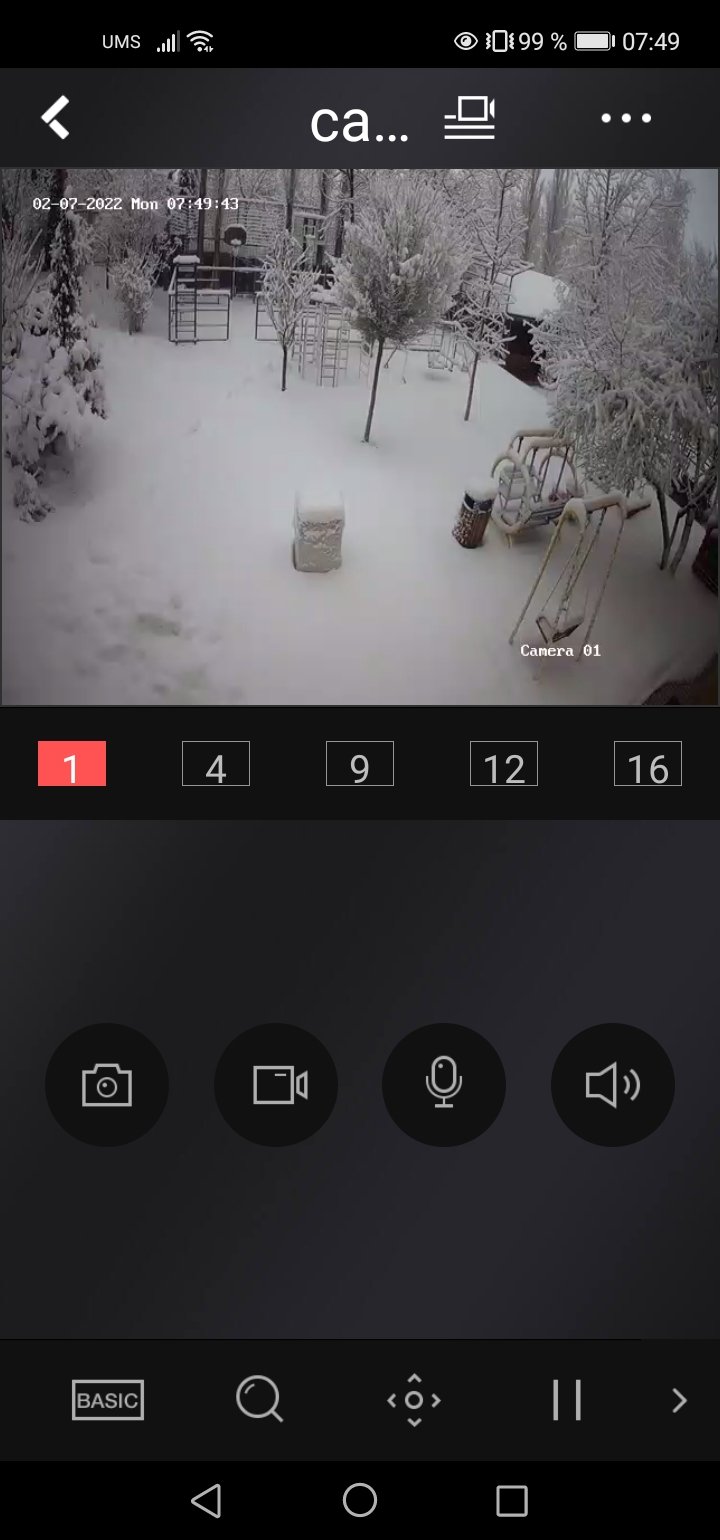Switch to the 9-camera grid layout

click(360, 764)
